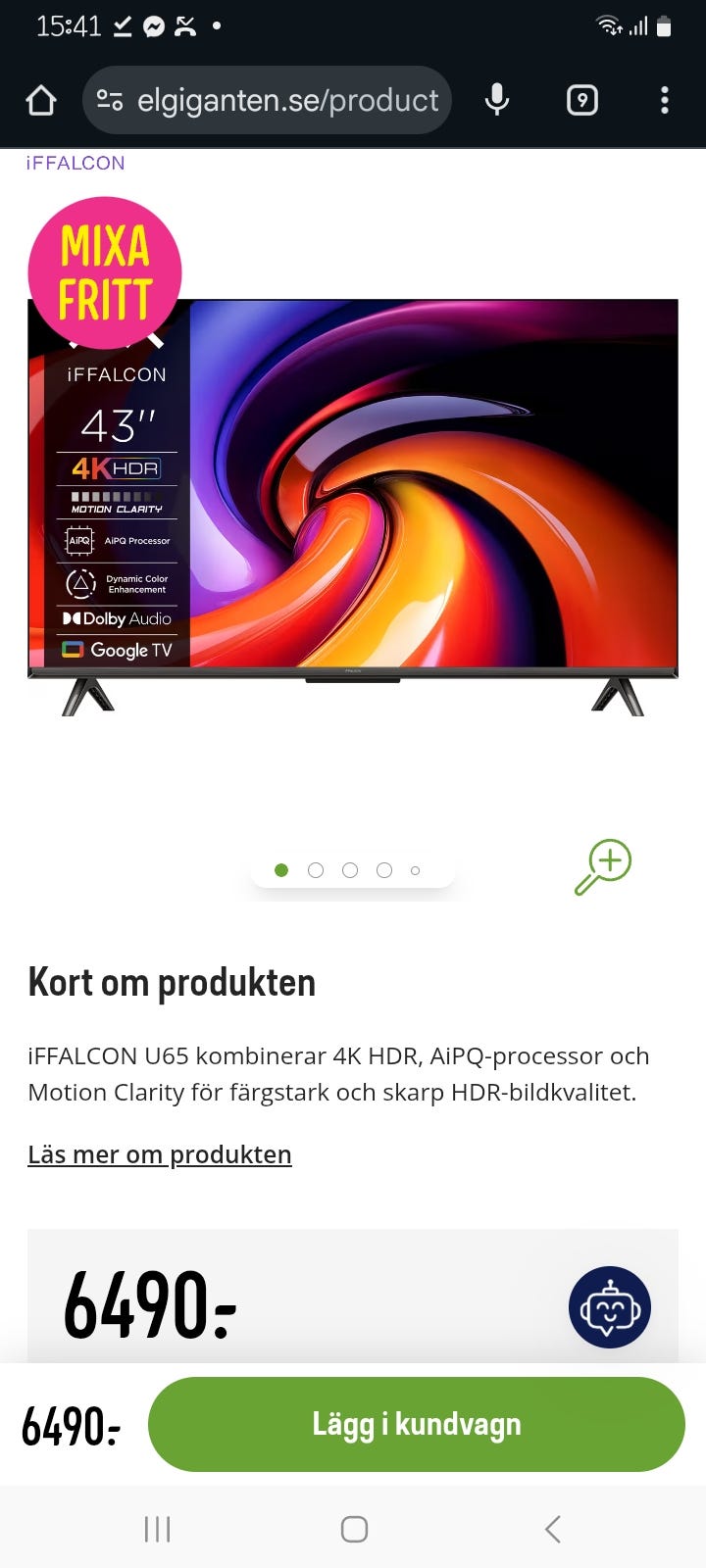This screenshot has height=1568, width=706.
Task: Tap the address bar to edit the URL
Action: pos(284,99)
